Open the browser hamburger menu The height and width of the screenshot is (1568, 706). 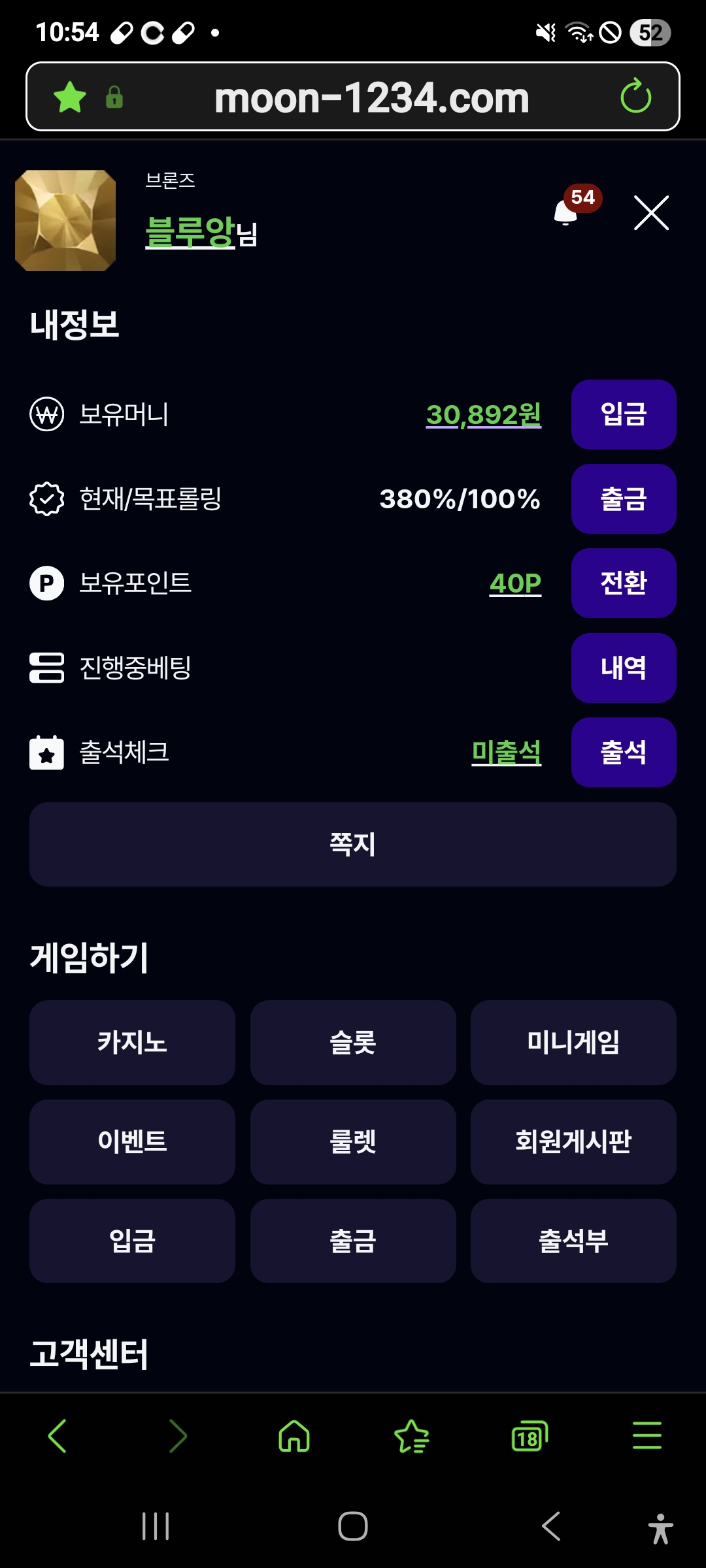[647, 1436]
